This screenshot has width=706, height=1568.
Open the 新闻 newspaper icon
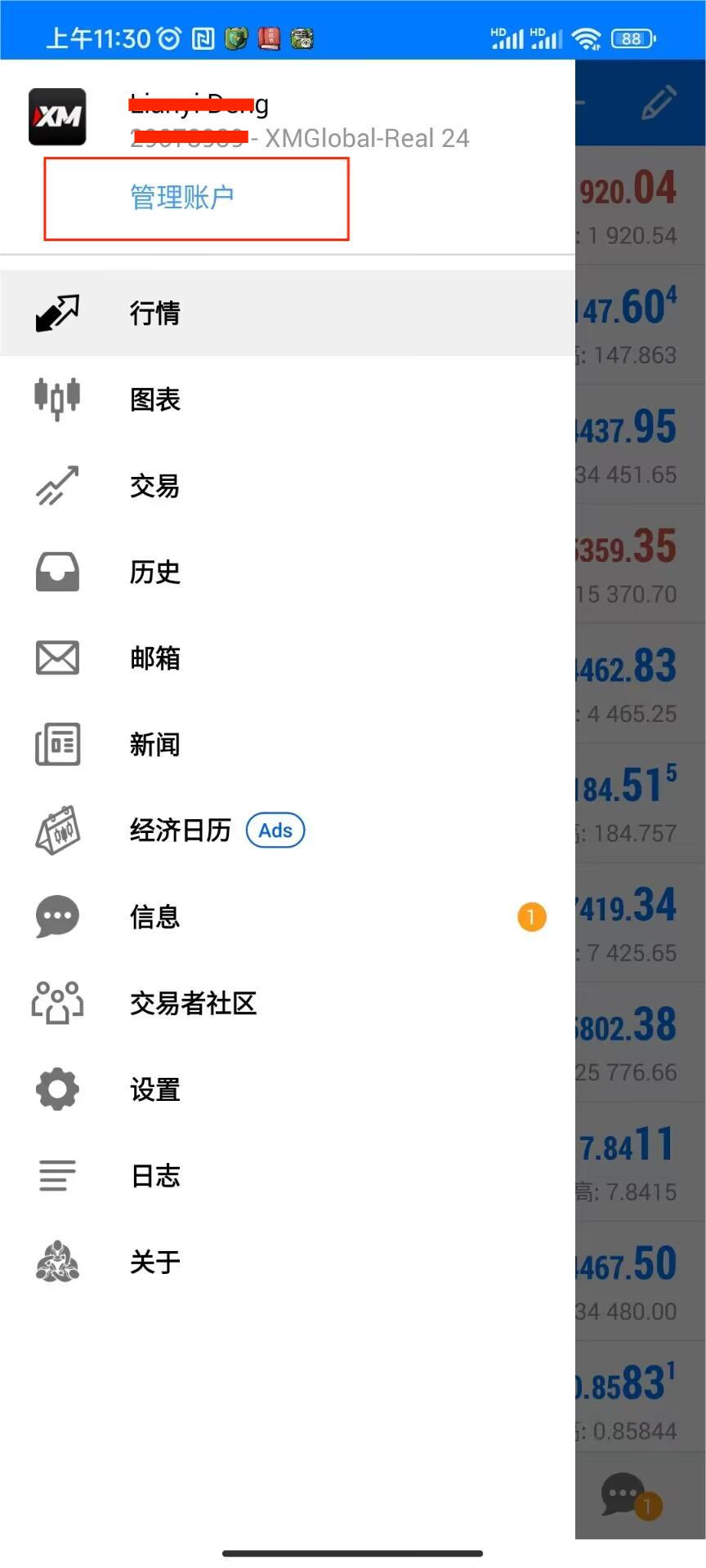coord(56,744)
